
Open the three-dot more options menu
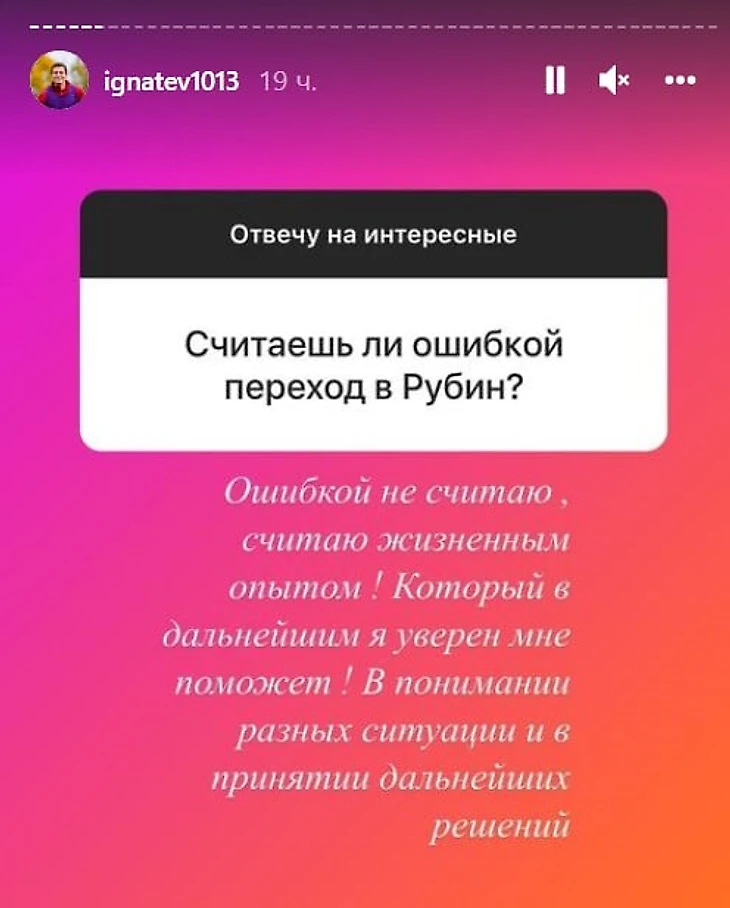[679, 81]
